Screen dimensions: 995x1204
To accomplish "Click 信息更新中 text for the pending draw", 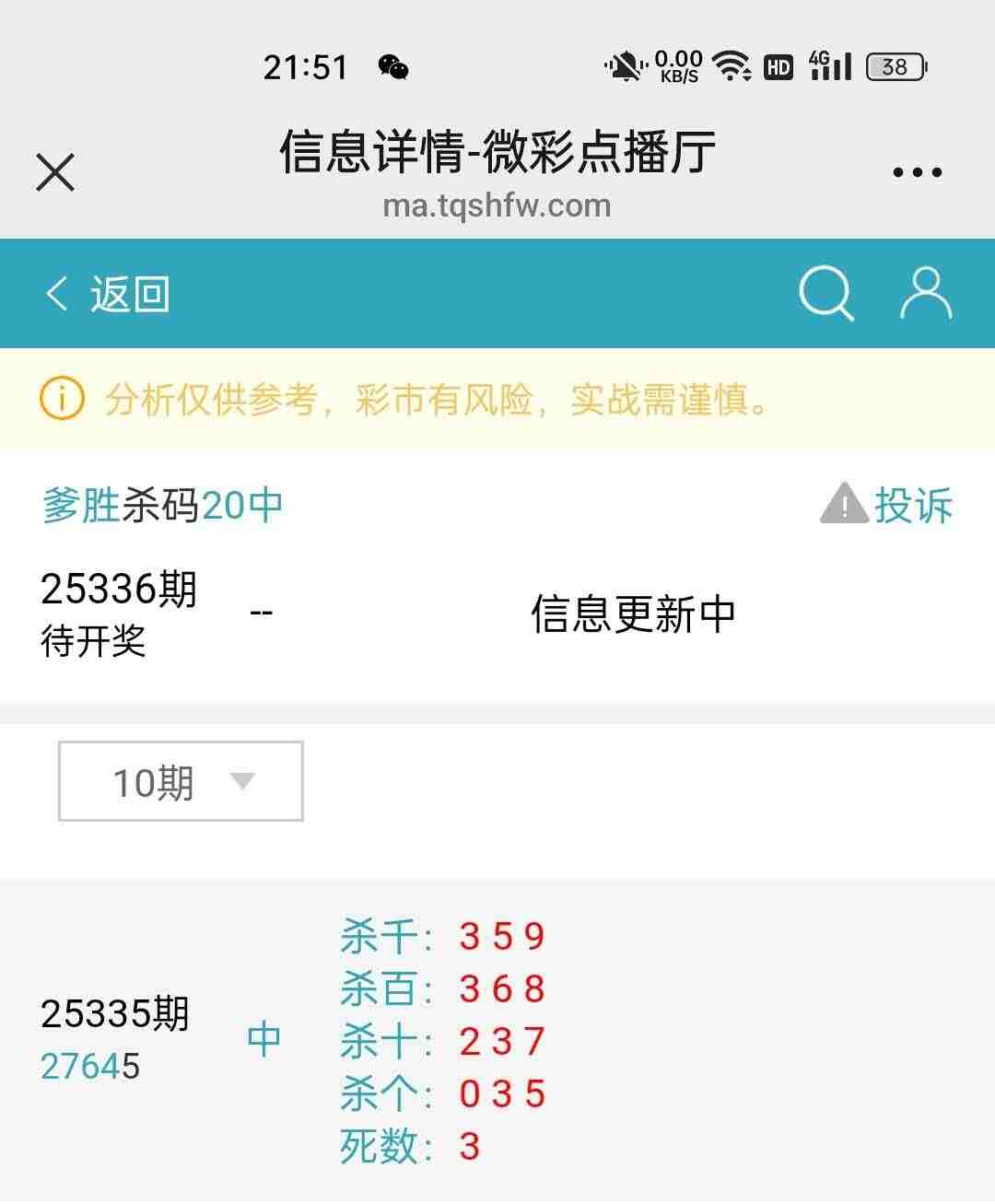I will 632,611.
